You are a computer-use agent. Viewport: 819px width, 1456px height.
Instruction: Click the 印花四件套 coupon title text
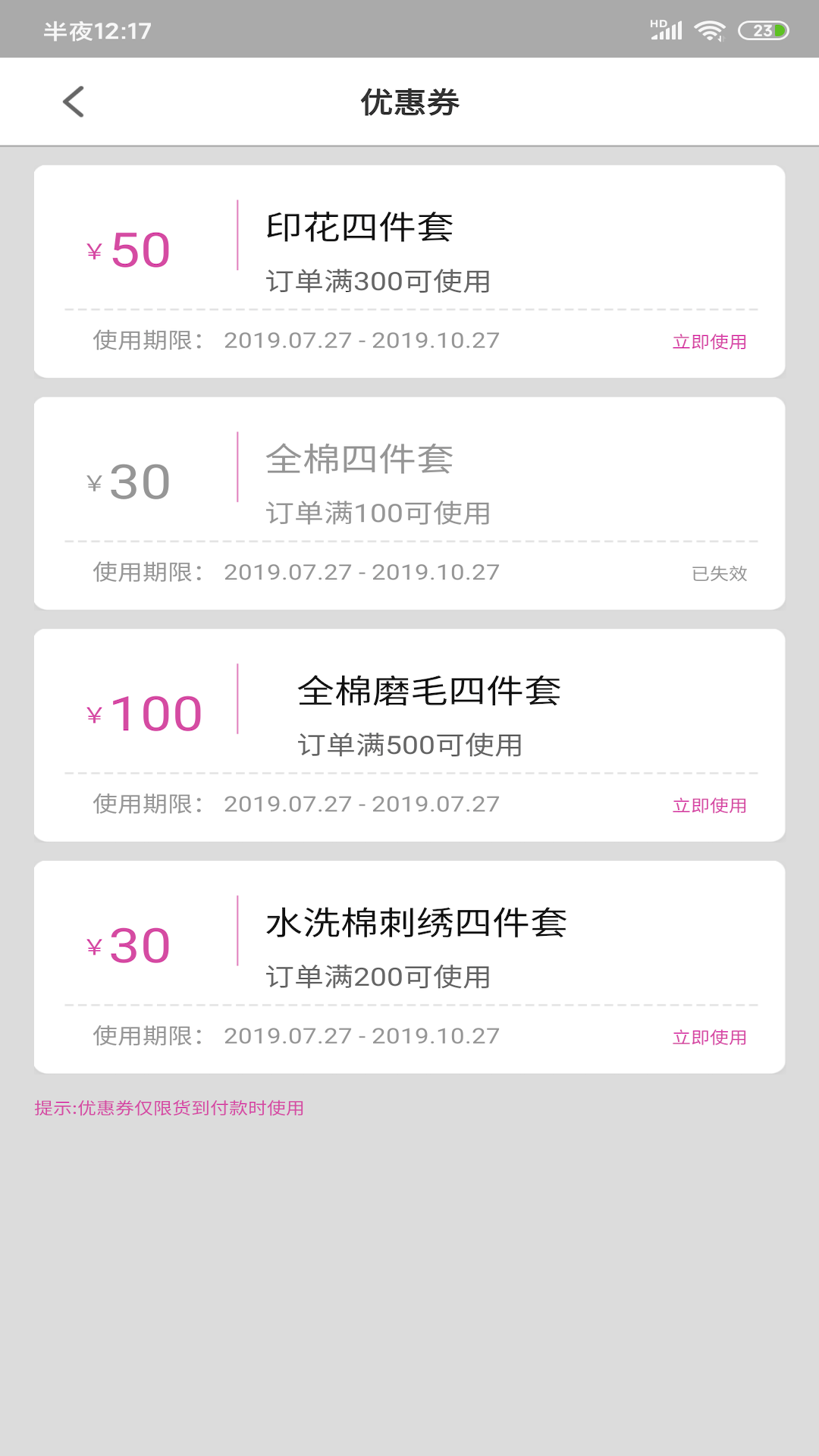[360, 227]
